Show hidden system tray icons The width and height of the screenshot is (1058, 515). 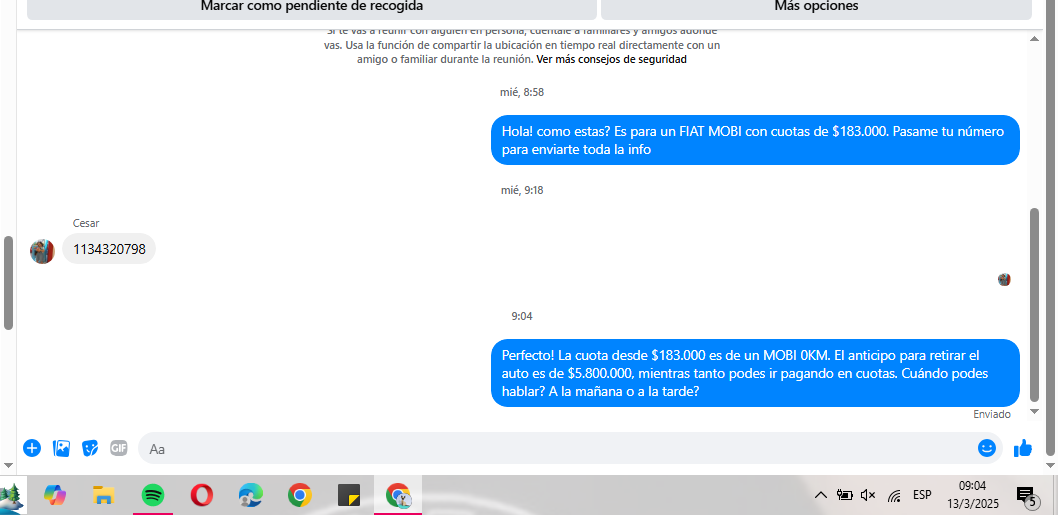pyautogui.click(x=820, y=494)
